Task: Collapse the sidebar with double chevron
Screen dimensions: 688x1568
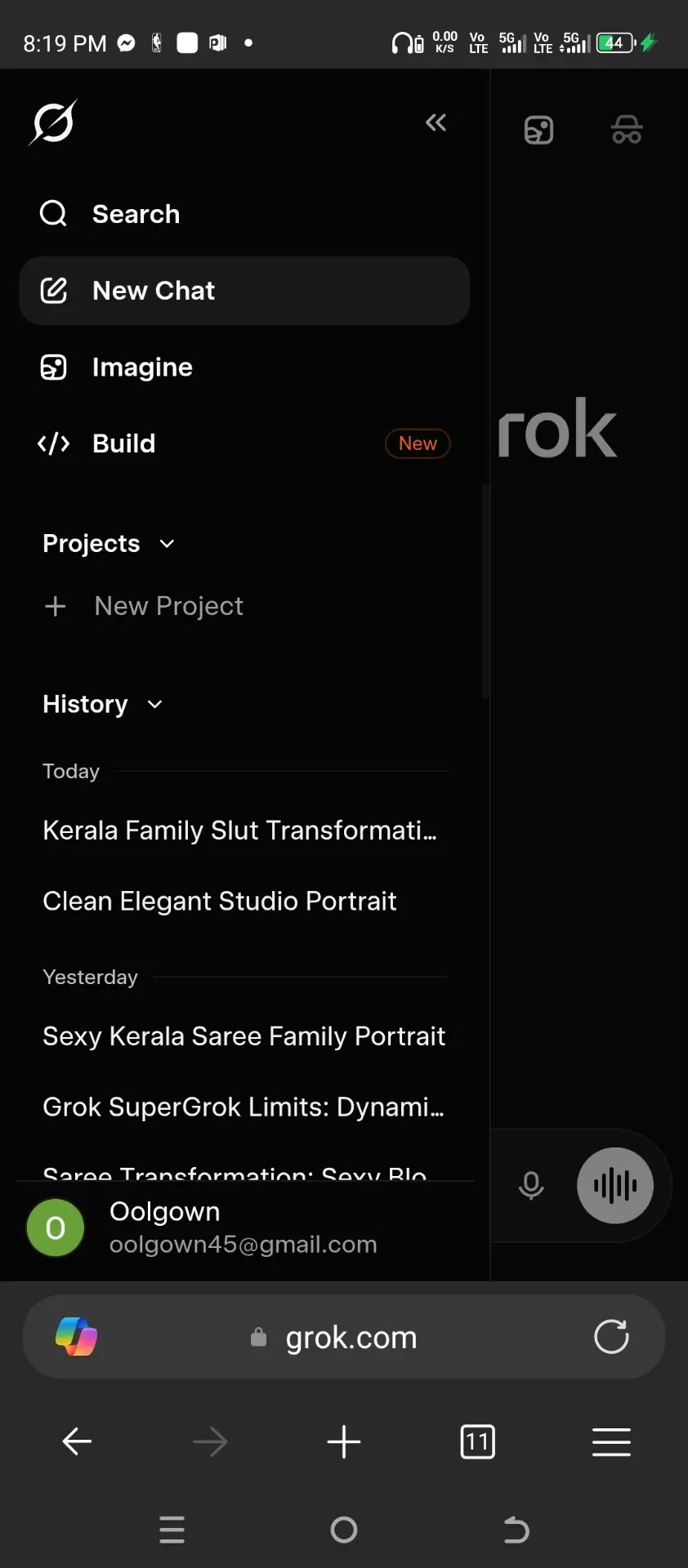Action: click(436, 122)
